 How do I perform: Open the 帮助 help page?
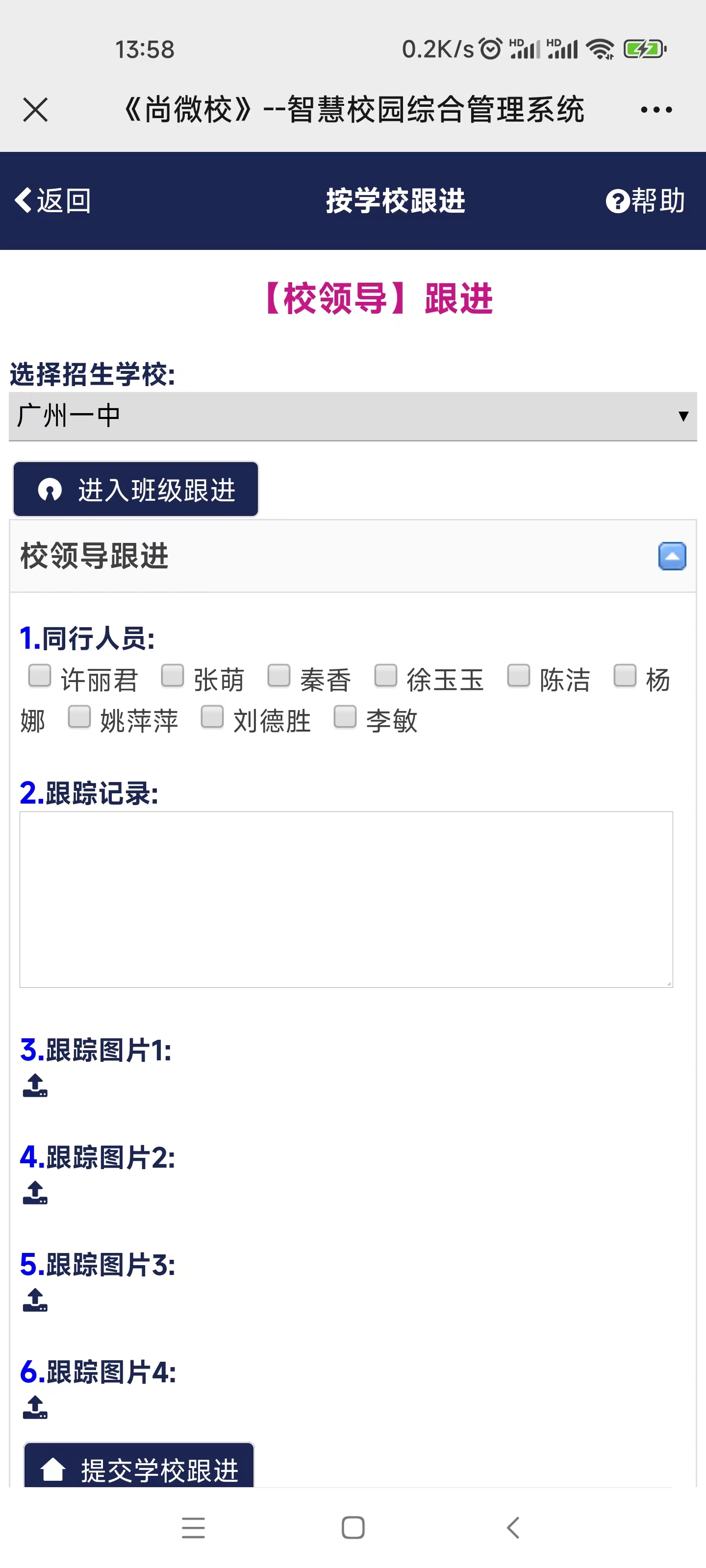click(645, 201)
